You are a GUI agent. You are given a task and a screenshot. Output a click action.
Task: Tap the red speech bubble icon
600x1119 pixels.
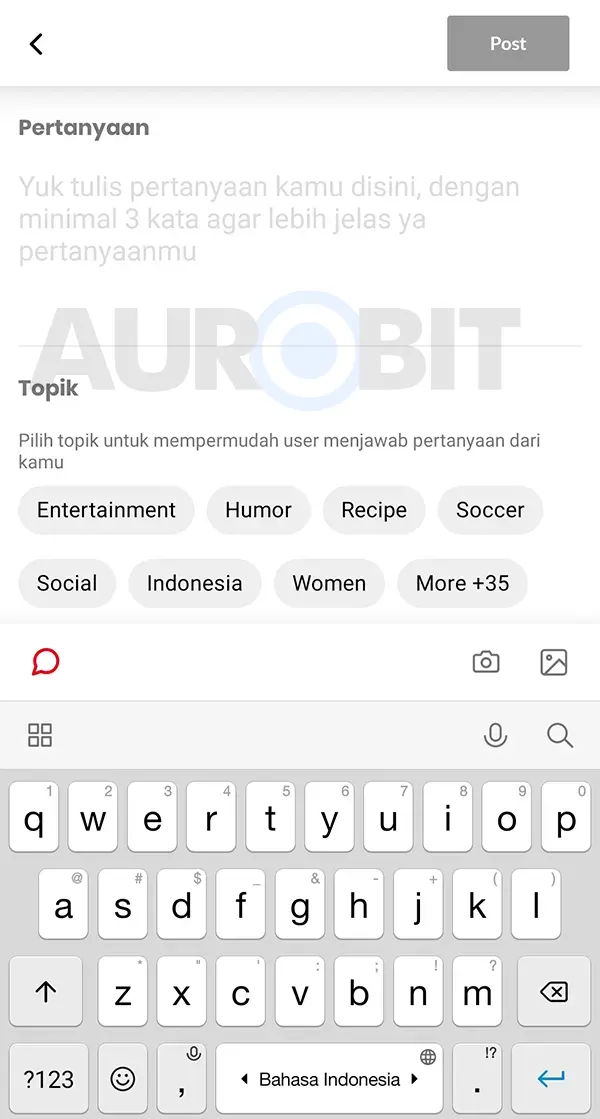point(46,661)
